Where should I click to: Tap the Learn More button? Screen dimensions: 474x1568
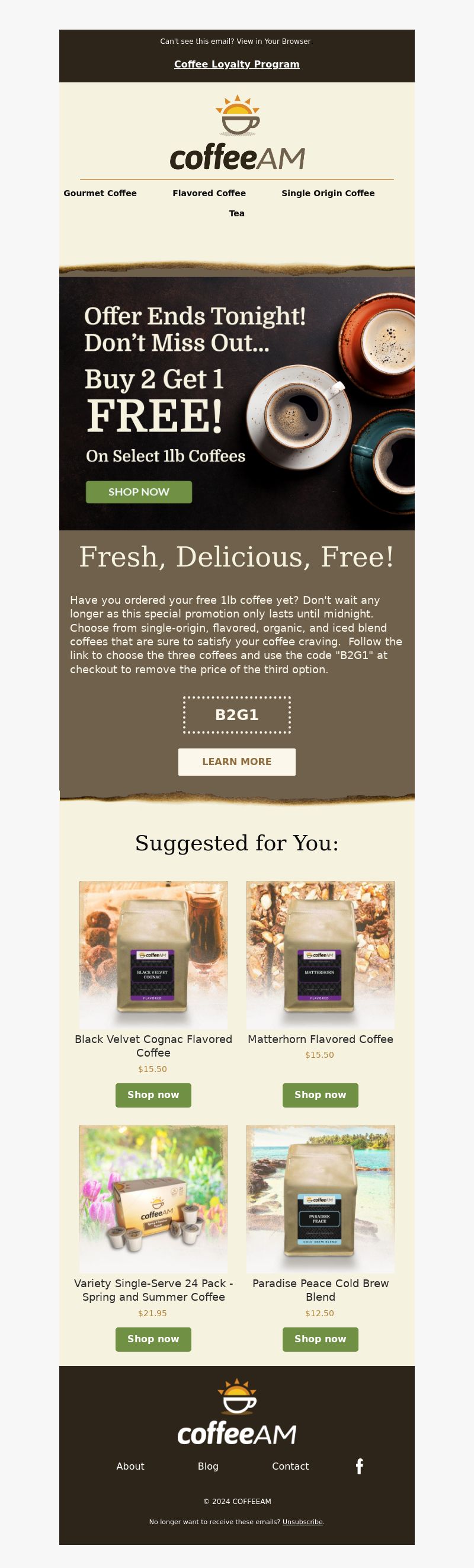coord(236,761)
